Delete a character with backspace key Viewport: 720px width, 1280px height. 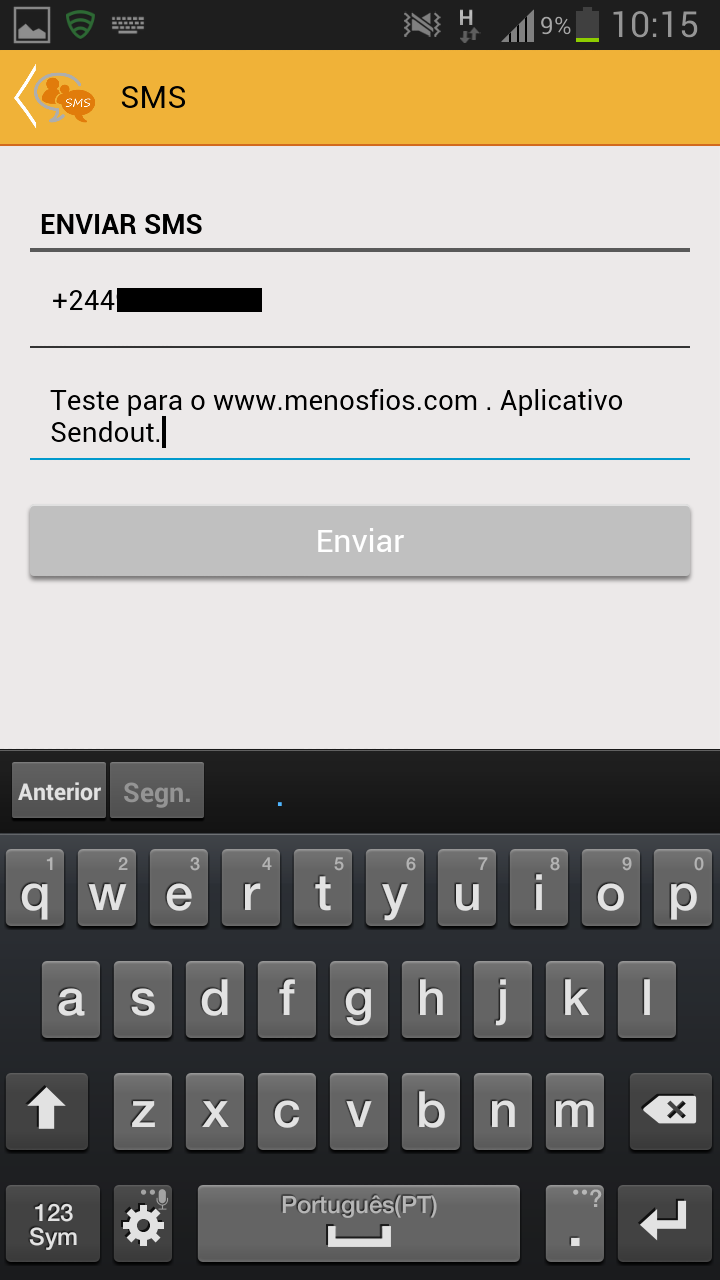pyautogui.click(x=669, y=1111)
